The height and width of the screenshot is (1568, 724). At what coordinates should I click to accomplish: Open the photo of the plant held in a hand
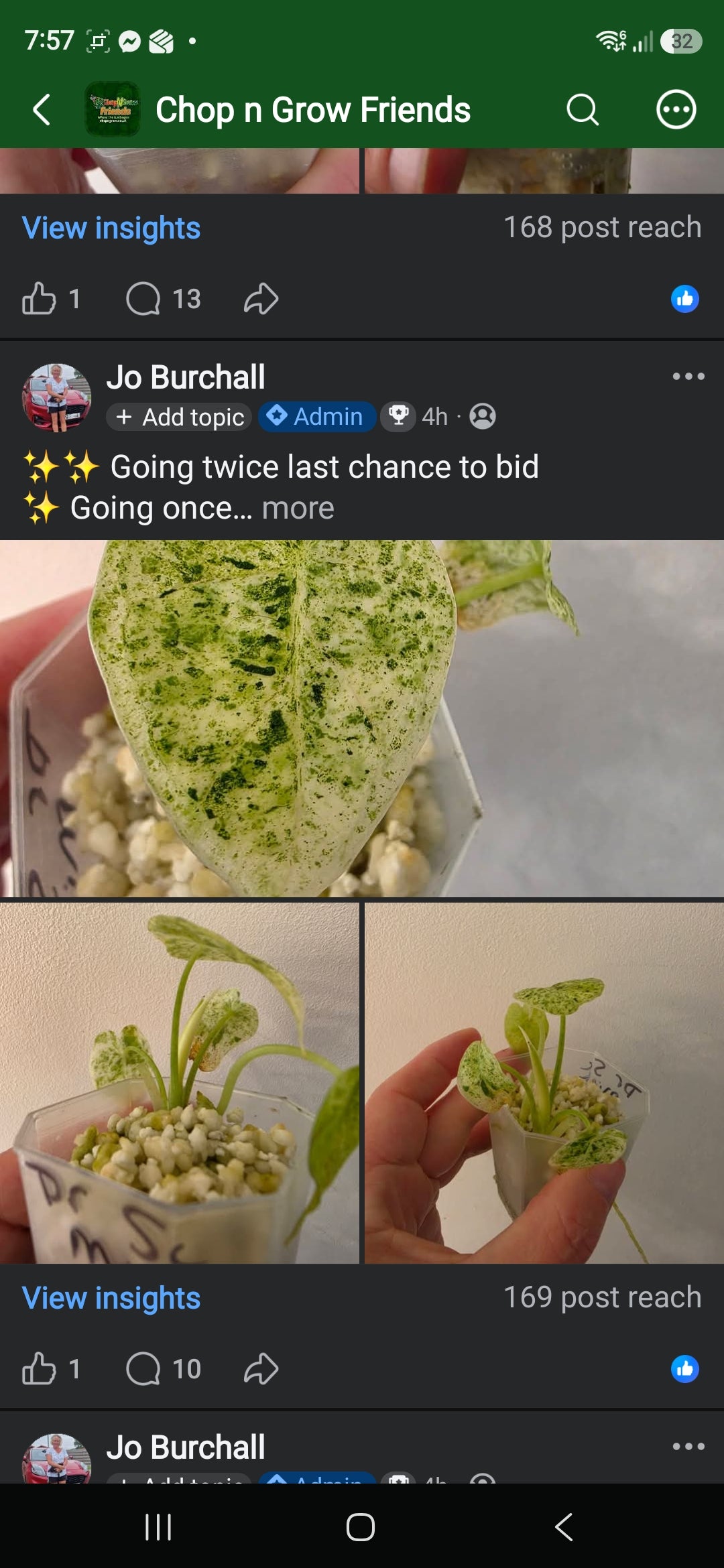[544, 1083]
